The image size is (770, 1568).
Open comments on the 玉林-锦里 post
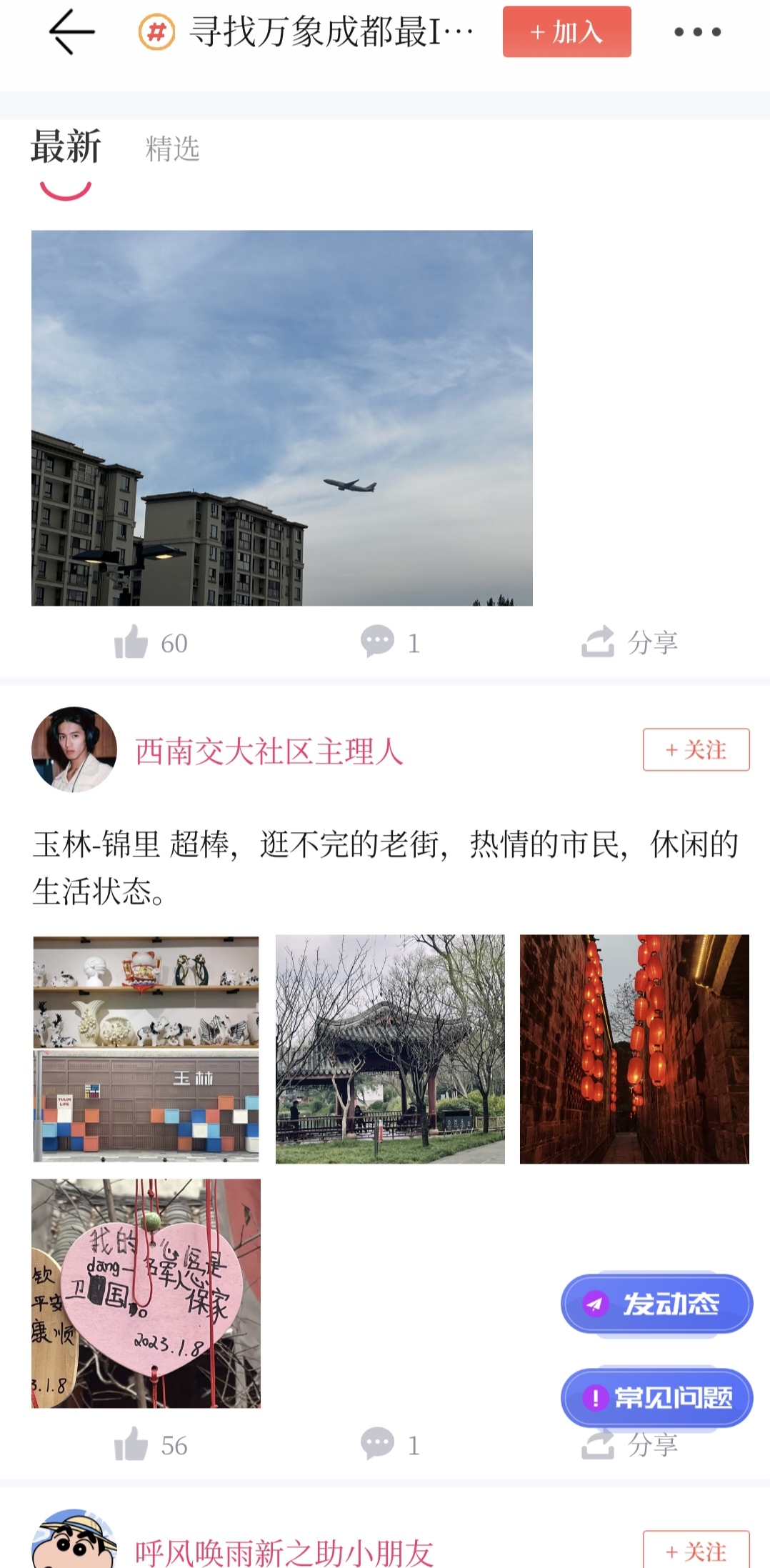pyautogui.click(x=390, y=1445)
